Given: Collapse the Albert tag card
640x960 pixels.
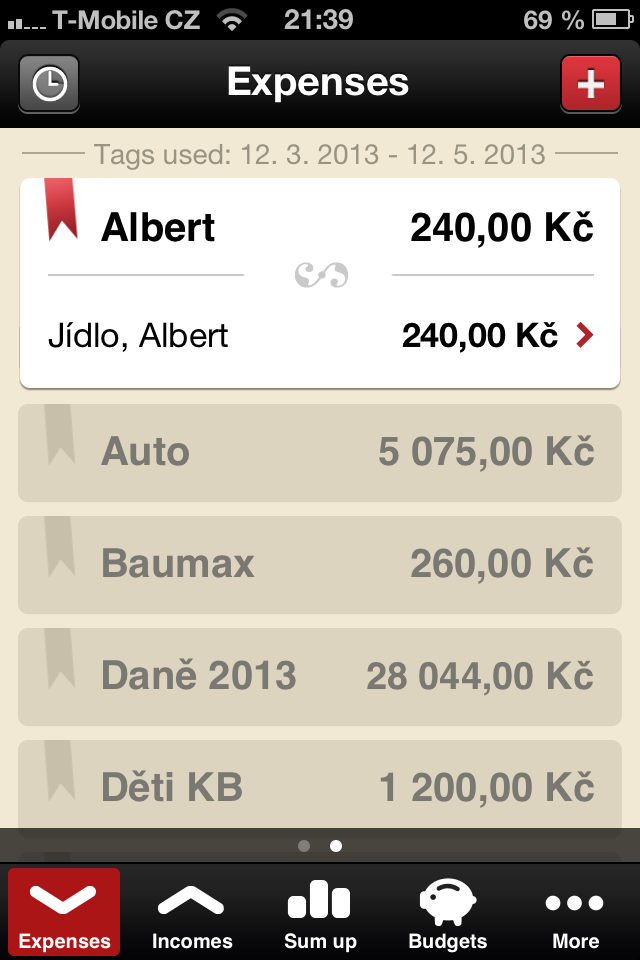Looking at the screenshot, I should pyautogui.click(x=320, y=228).
